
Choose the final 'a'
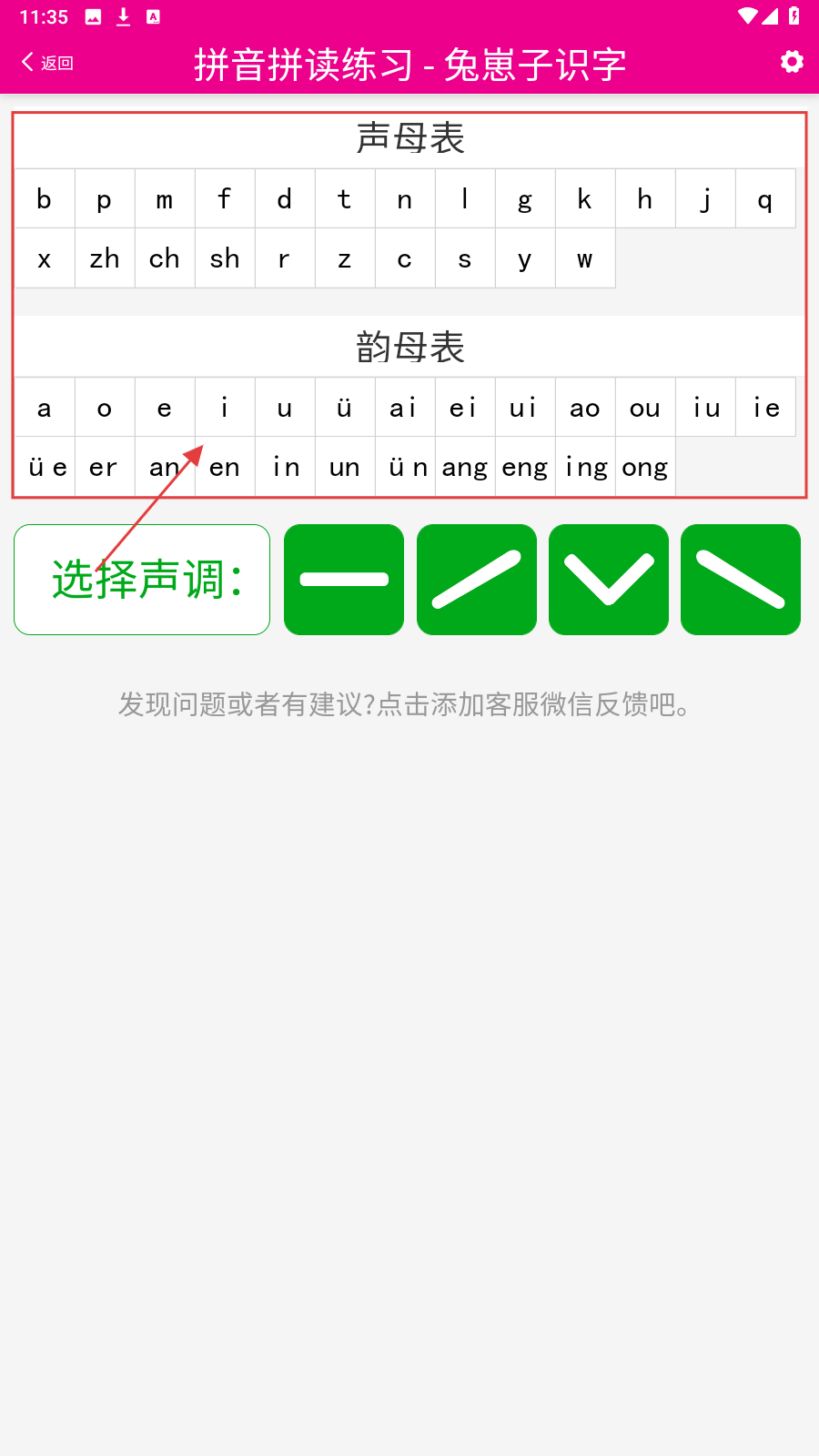tap(45, 408)
